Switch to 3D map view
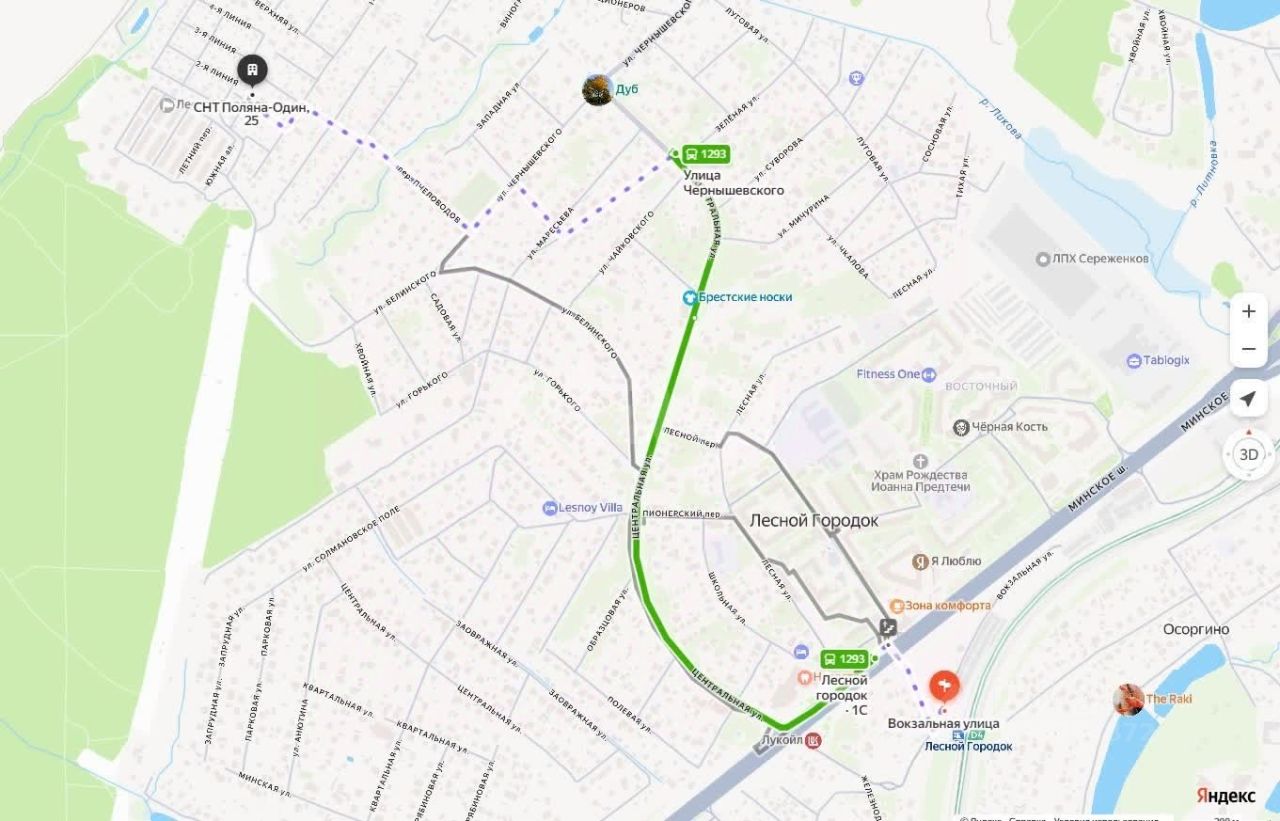Viewport: 1280px width, 821px height. tap(1248, 454)
